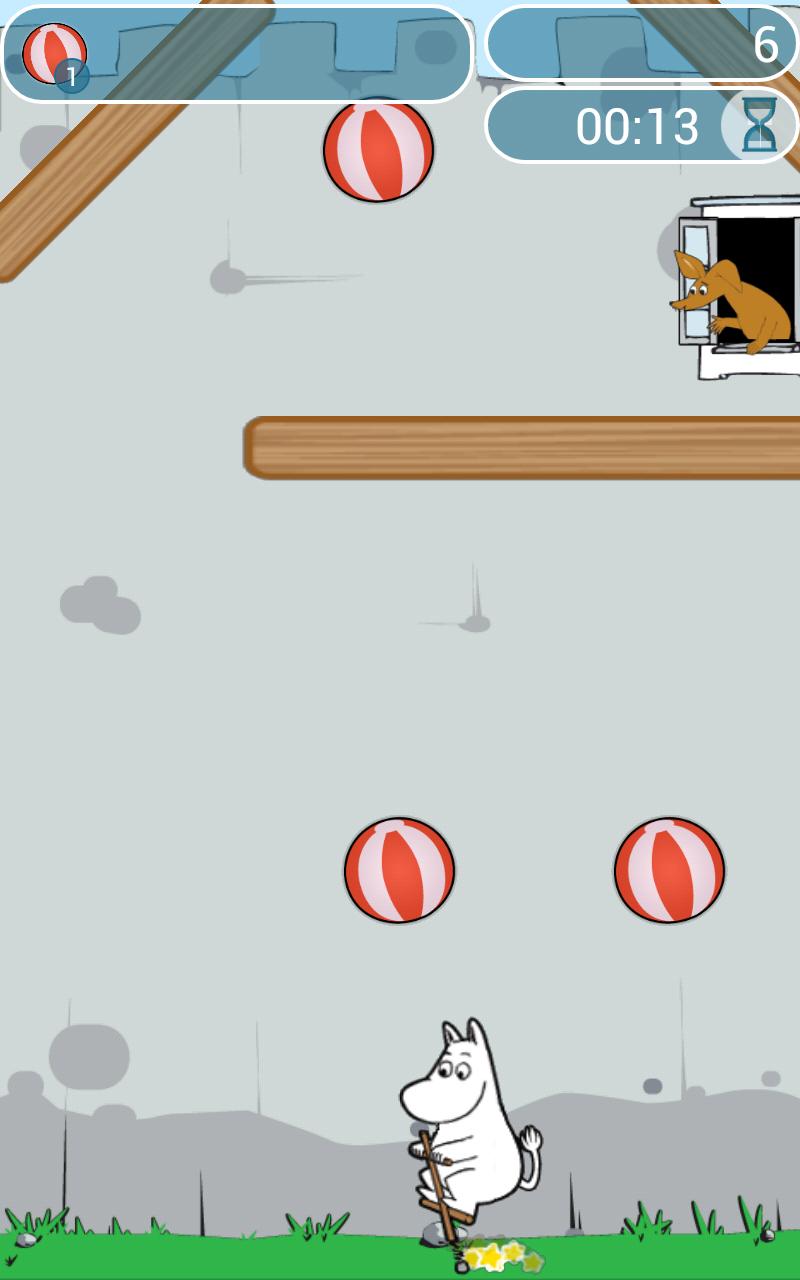Tap the beach ball beneath Sniff's window
The height and width of the screenshot is (1280, 800).
[669, 870]
